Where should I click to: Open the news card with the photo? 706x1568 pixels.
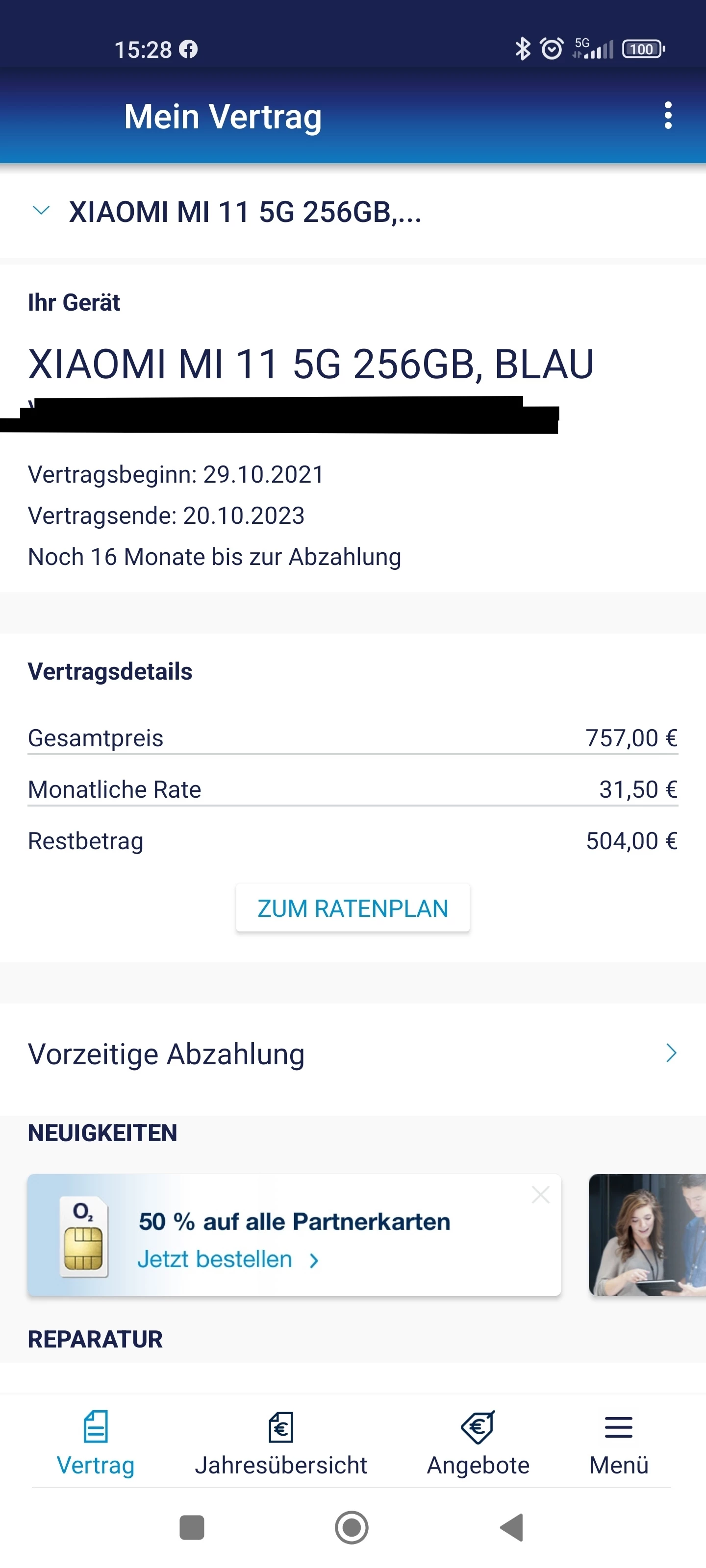647,1234
